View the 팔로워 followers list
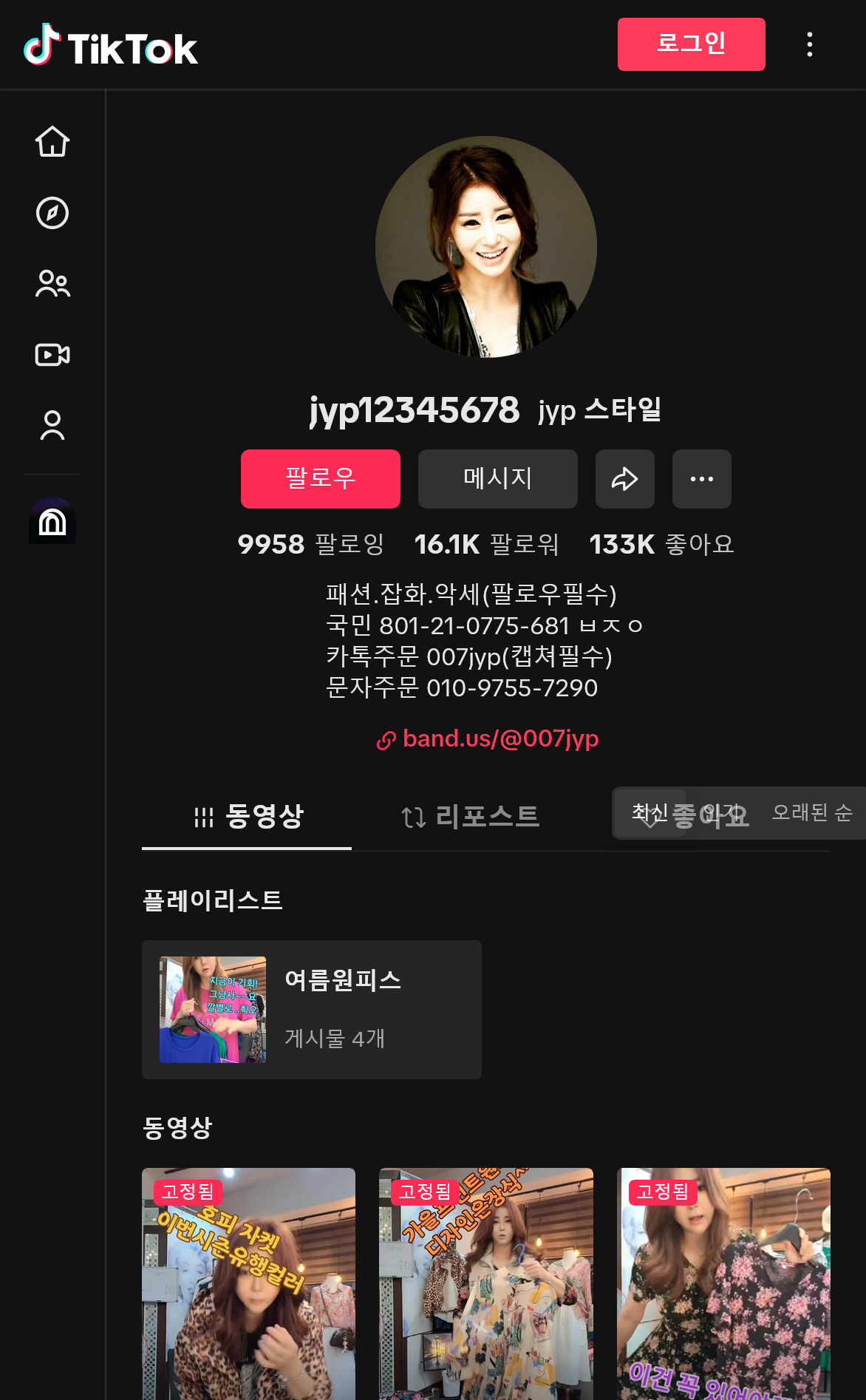The height and width of the screenshot is (1400, 866). tap(486, 544)
